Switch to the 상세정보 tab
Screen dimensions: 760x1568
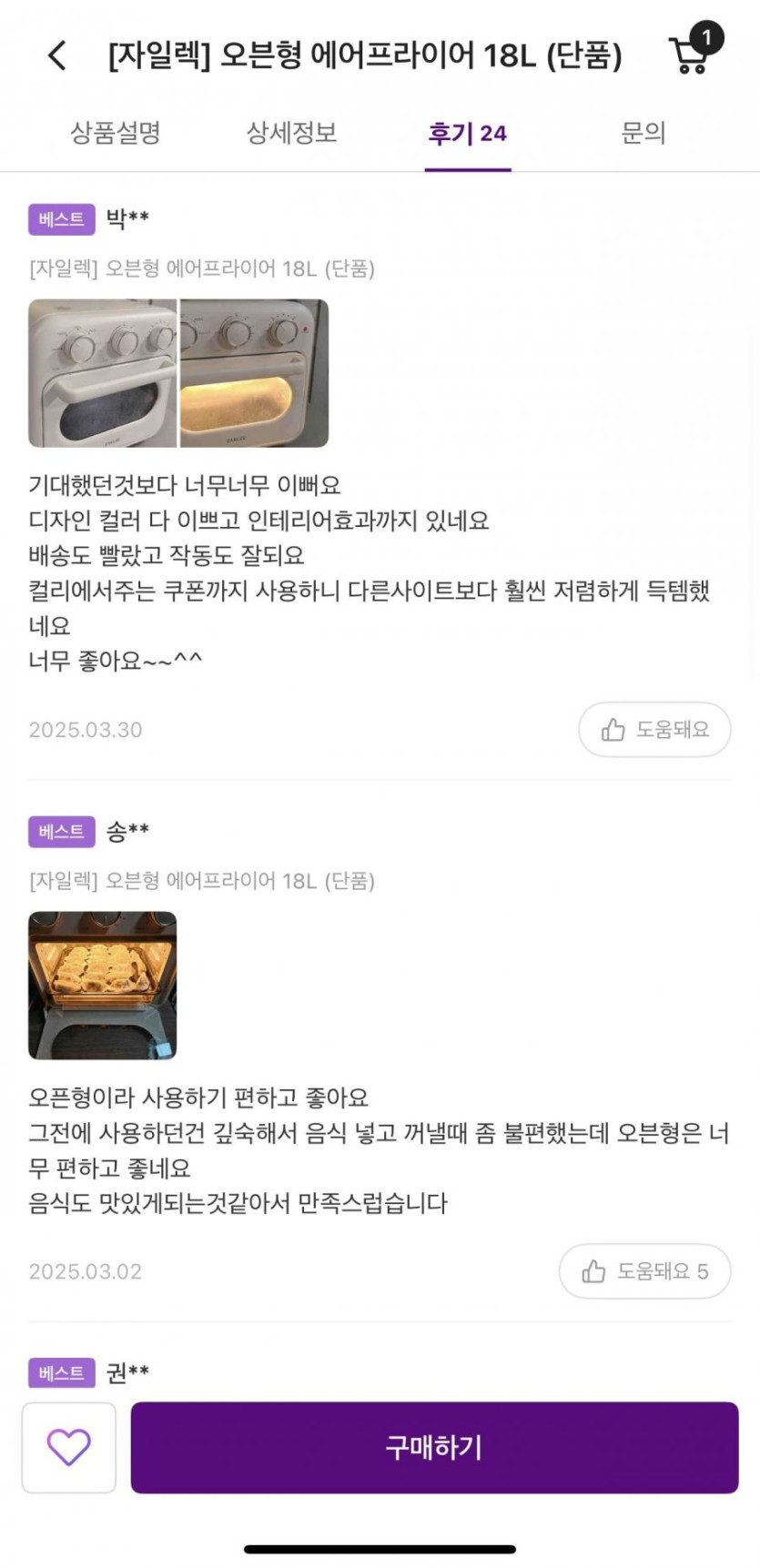291,134
